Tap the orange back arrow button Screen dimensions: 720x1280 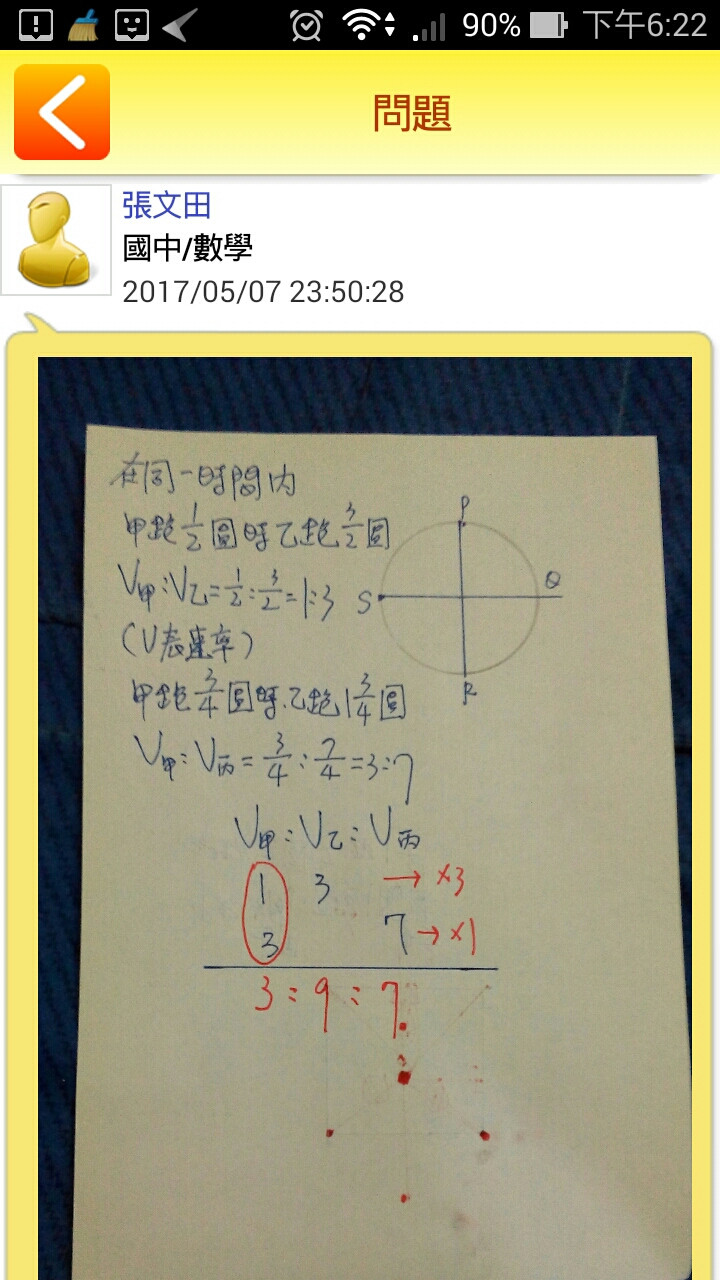62,112
